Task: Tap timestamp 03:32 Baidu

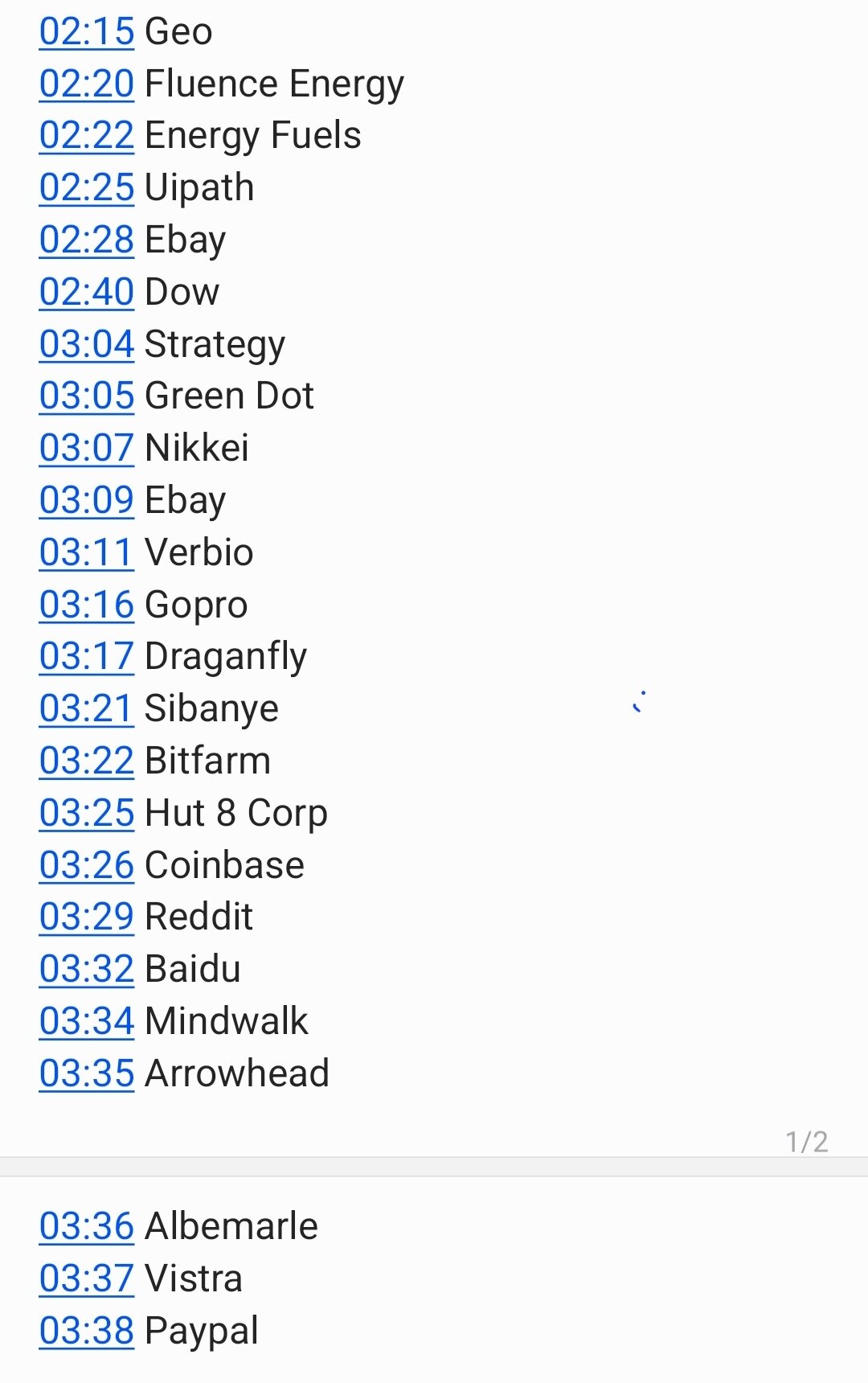Action: pos(86,970)
